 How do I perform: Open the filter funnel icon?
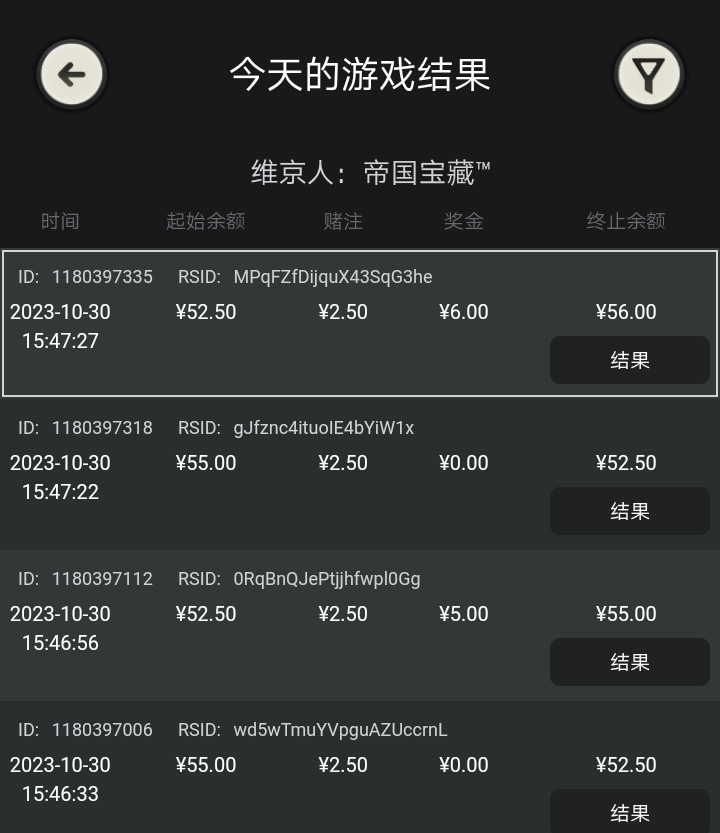point(649,74)
